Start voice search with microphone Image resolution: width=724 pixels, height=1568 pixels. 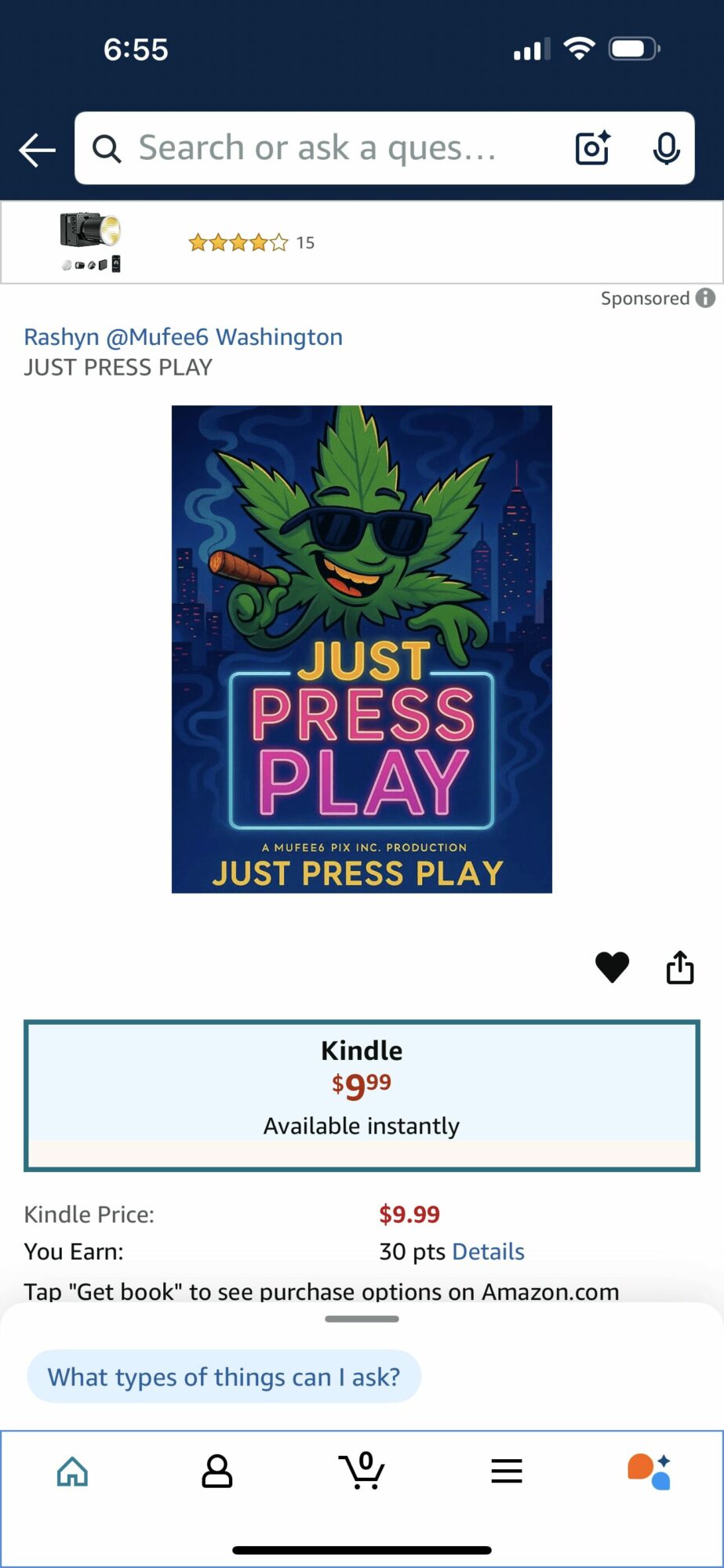click(666, 148)
